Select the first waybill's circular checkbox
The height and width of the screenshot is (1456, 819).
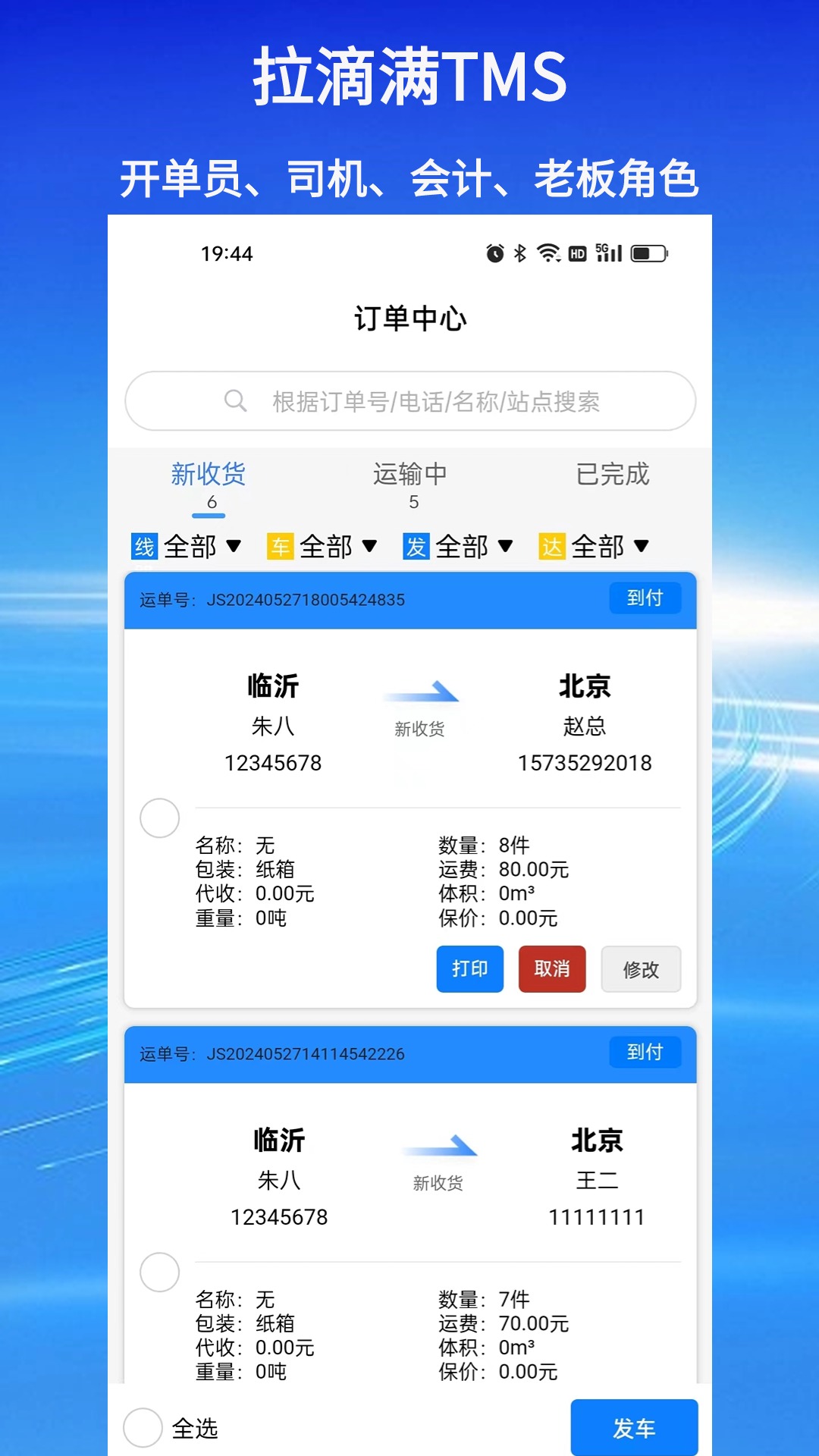click(160, 818)
